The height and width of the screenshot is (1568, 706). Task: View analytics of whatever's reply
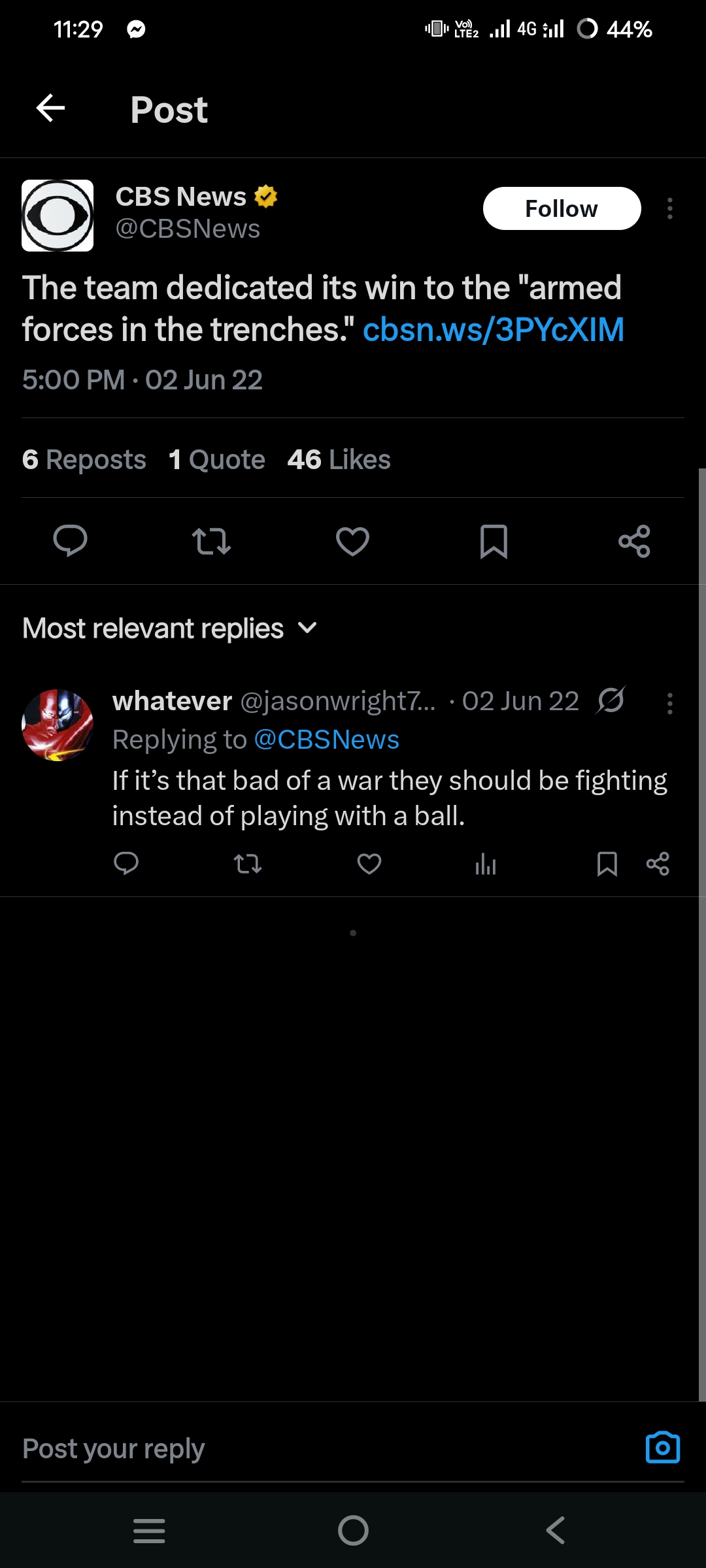tap(486, 864)
